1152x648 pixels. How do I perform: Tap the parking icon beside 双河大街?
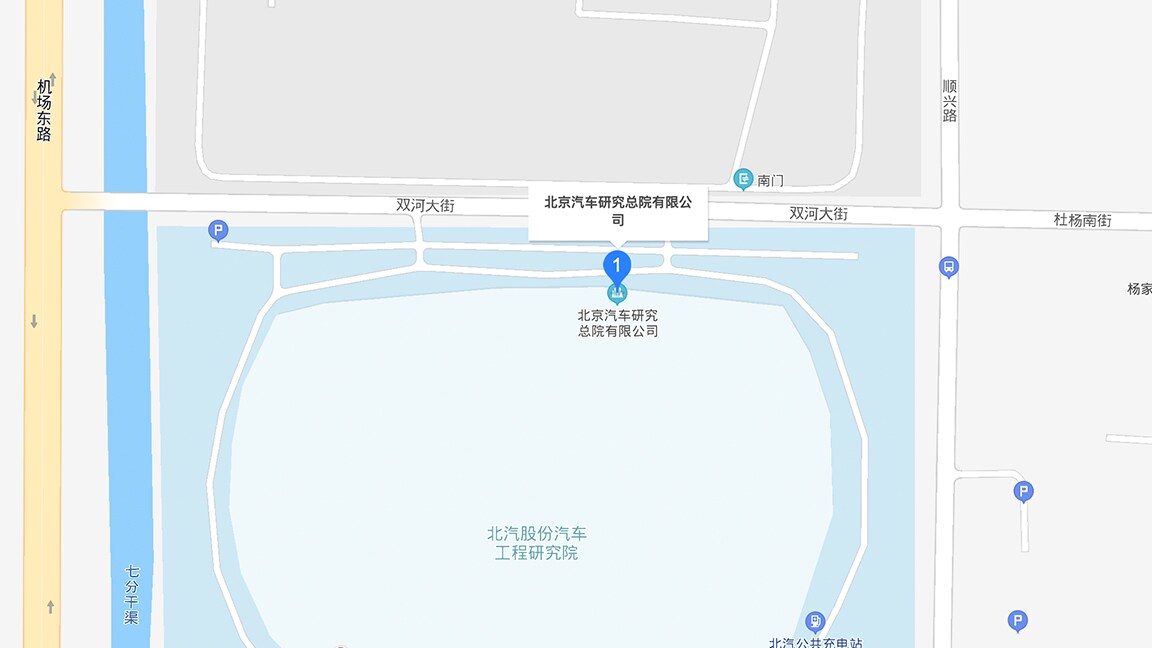[218, 231]
